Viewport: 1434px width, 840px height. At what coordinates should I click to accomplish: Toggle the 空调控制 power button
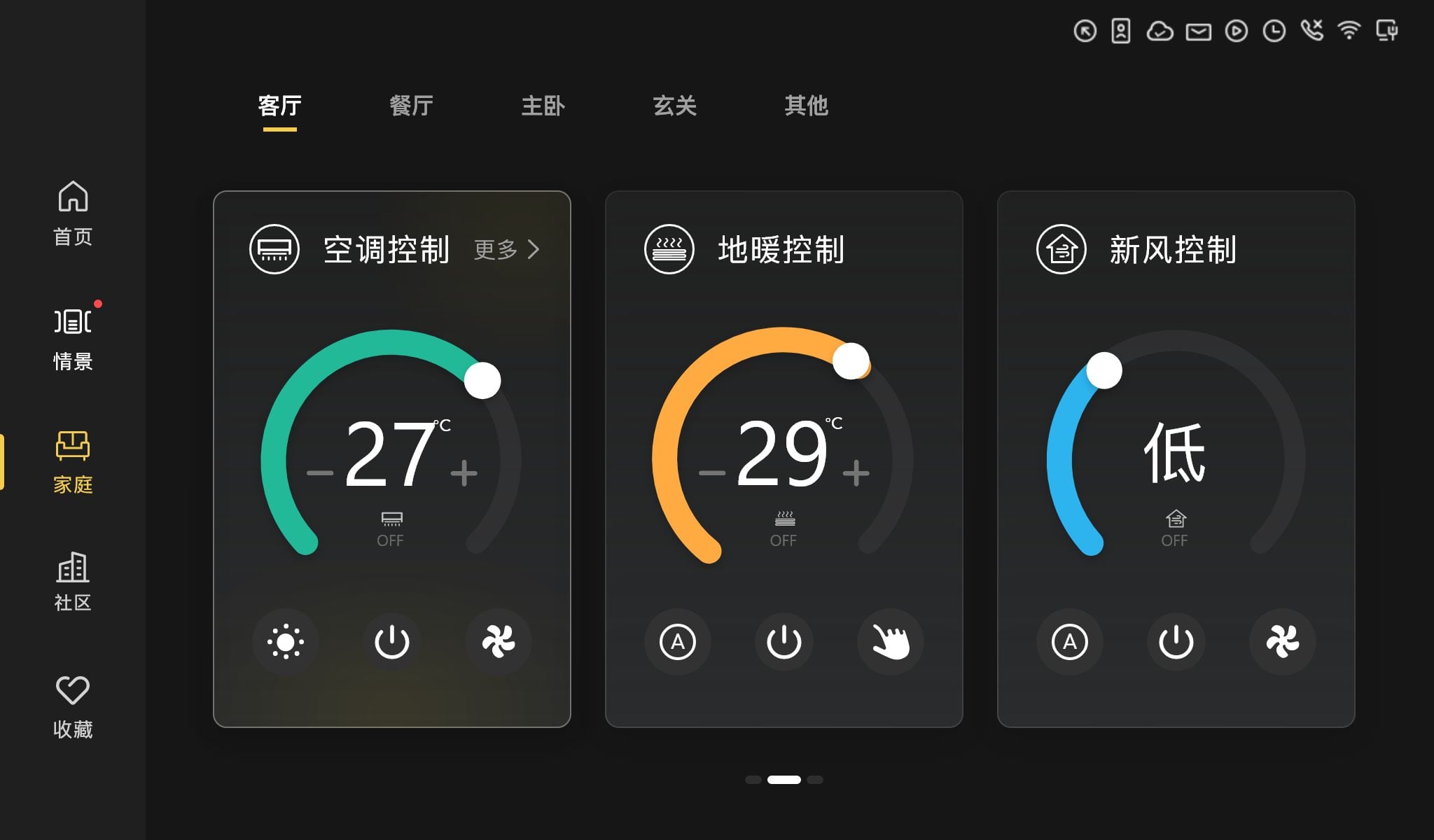[391, 641]
